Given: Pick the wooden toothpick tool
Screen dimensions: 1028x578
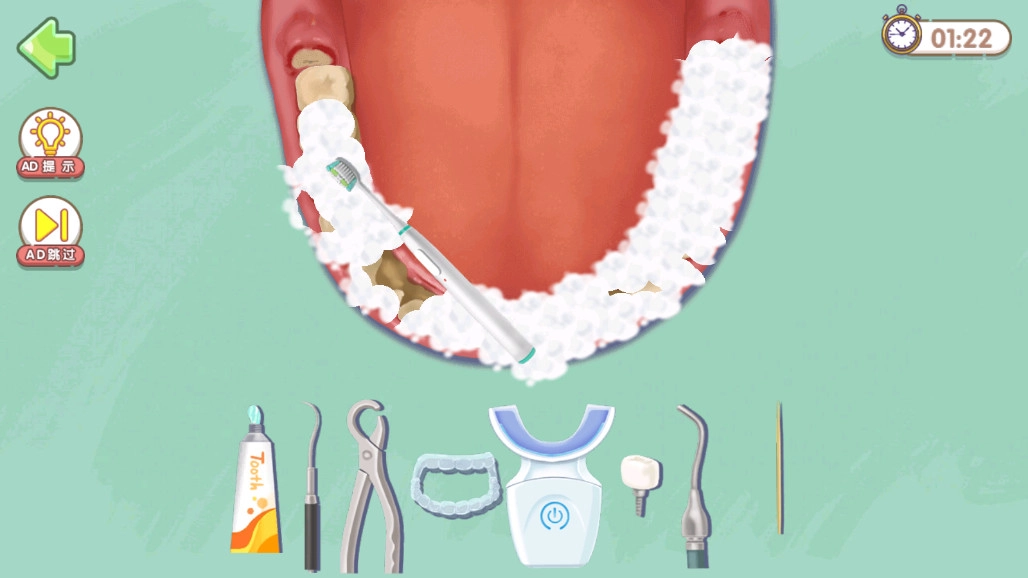Looking at the screenshot, I should 780,468.
